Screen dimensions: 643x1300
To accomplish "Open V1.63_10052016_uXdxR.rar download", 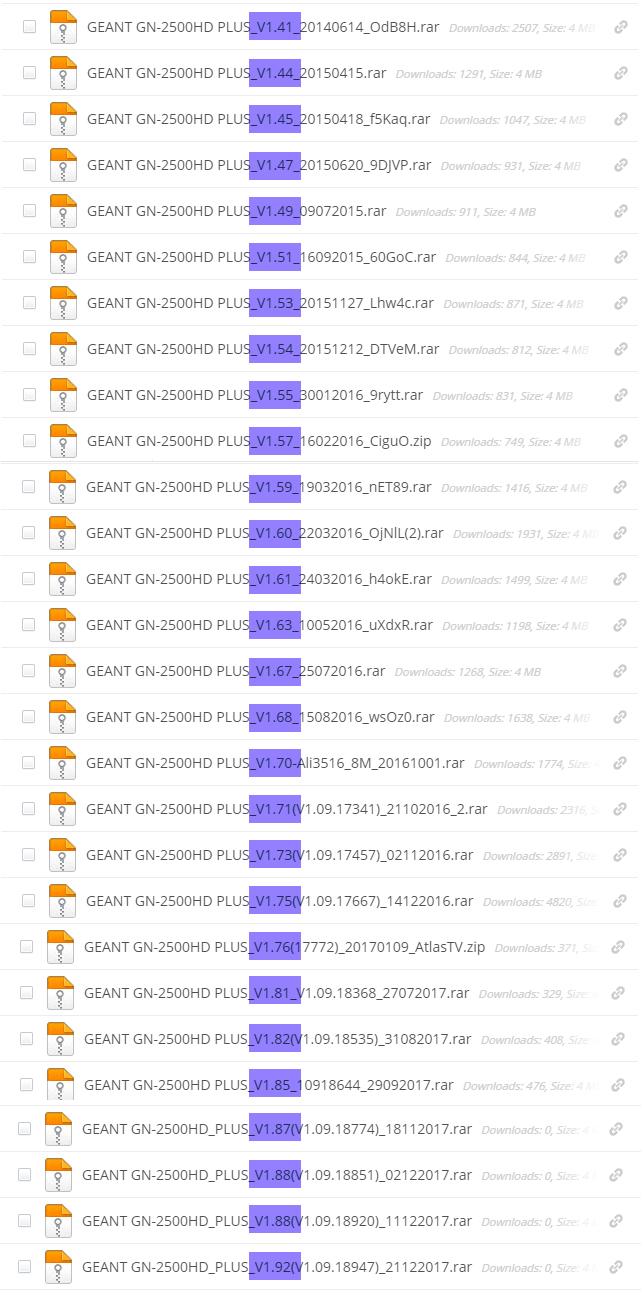I will click(x=259, y=625).
